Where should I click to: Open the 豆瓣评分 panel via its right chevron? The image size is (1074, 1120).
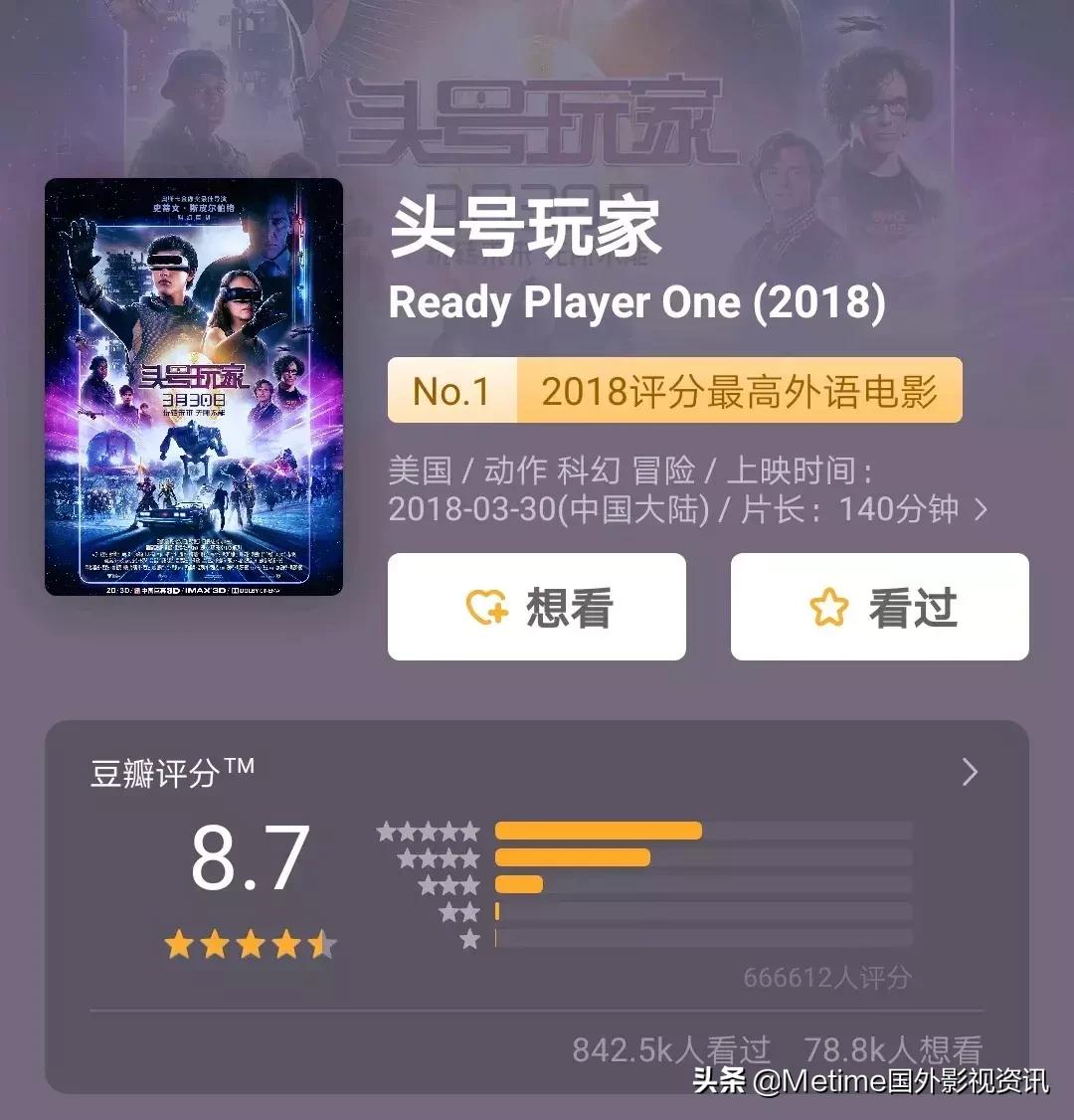point(969,773)
